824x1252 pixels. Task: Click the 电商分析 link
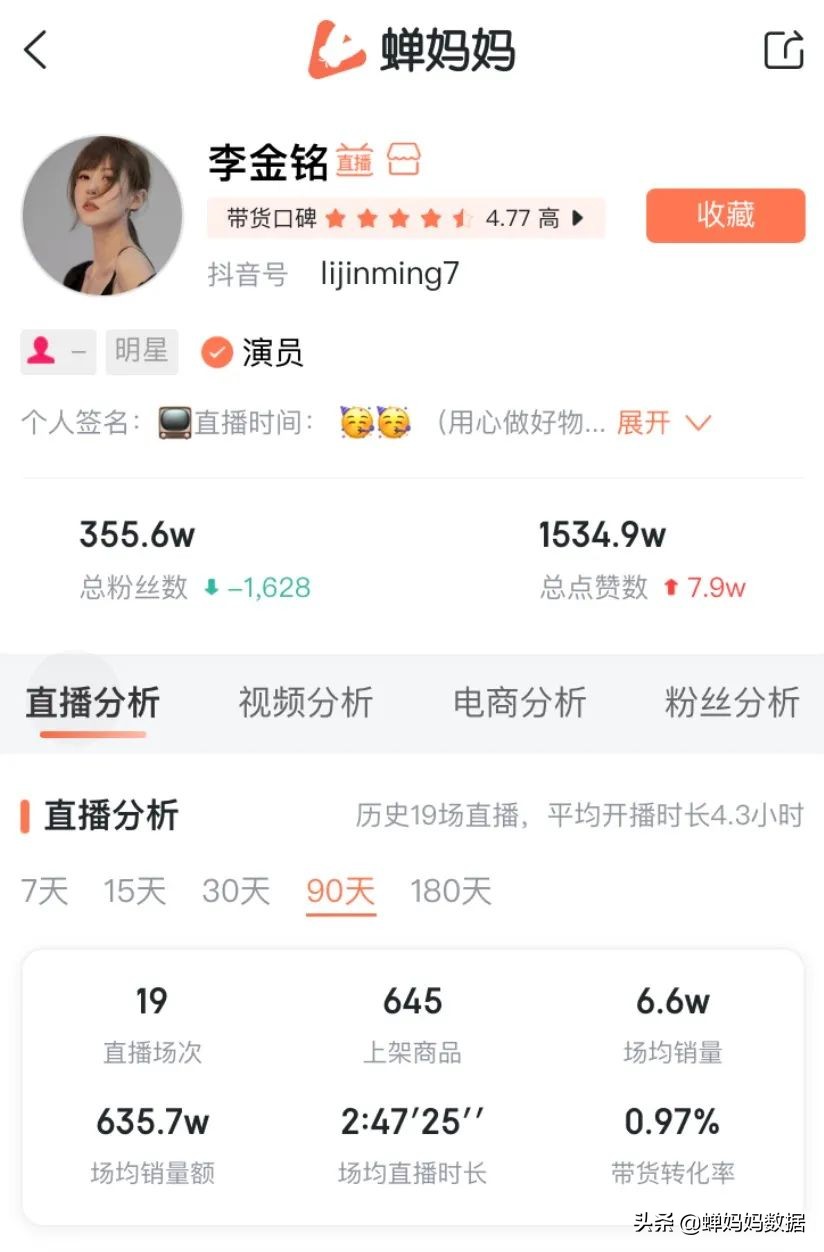pos(519,703)
